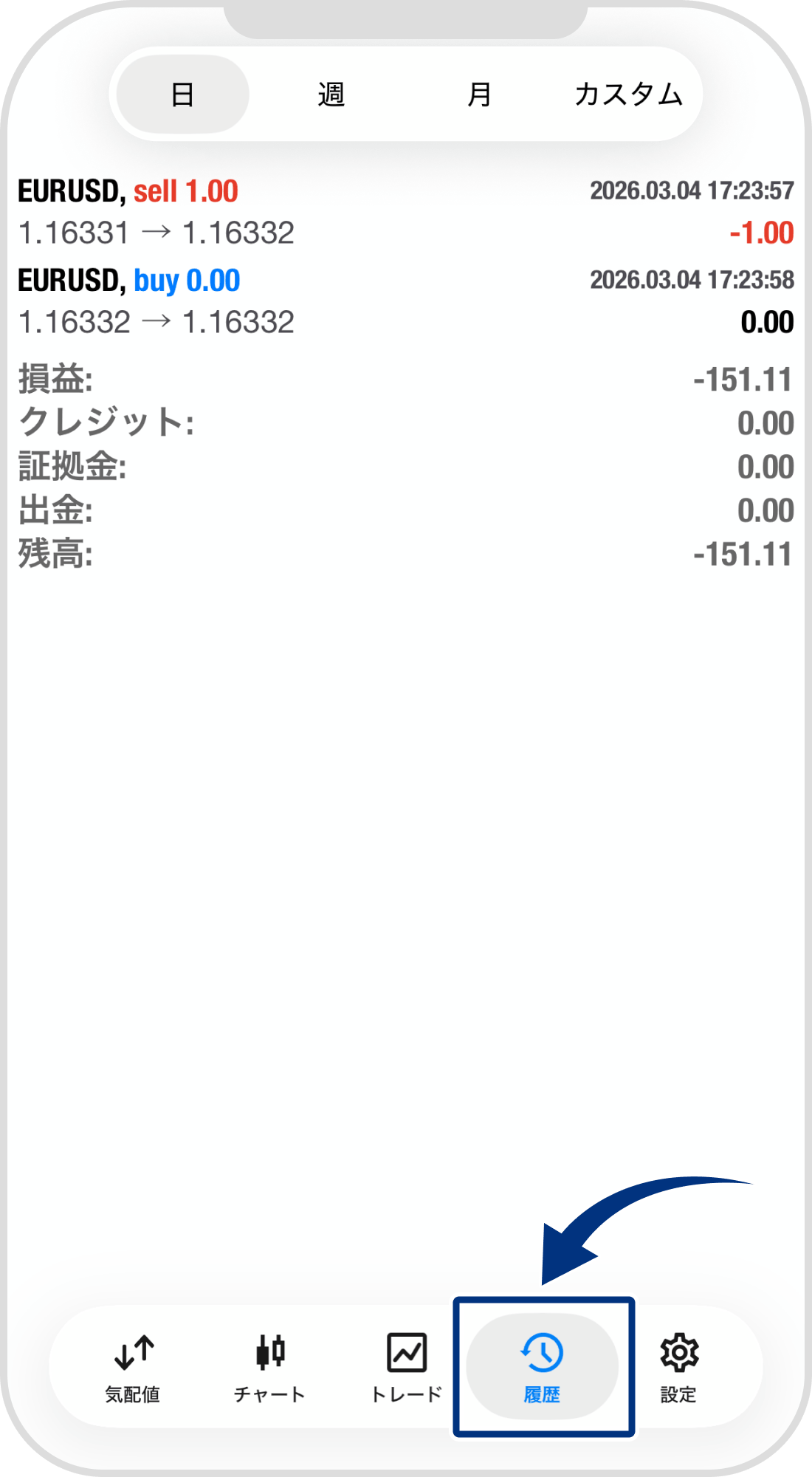Image resolution: width=812 pixels, height=1477 pixels.
Task: Click the 残高 balance row
Action: tap(406, 553)
